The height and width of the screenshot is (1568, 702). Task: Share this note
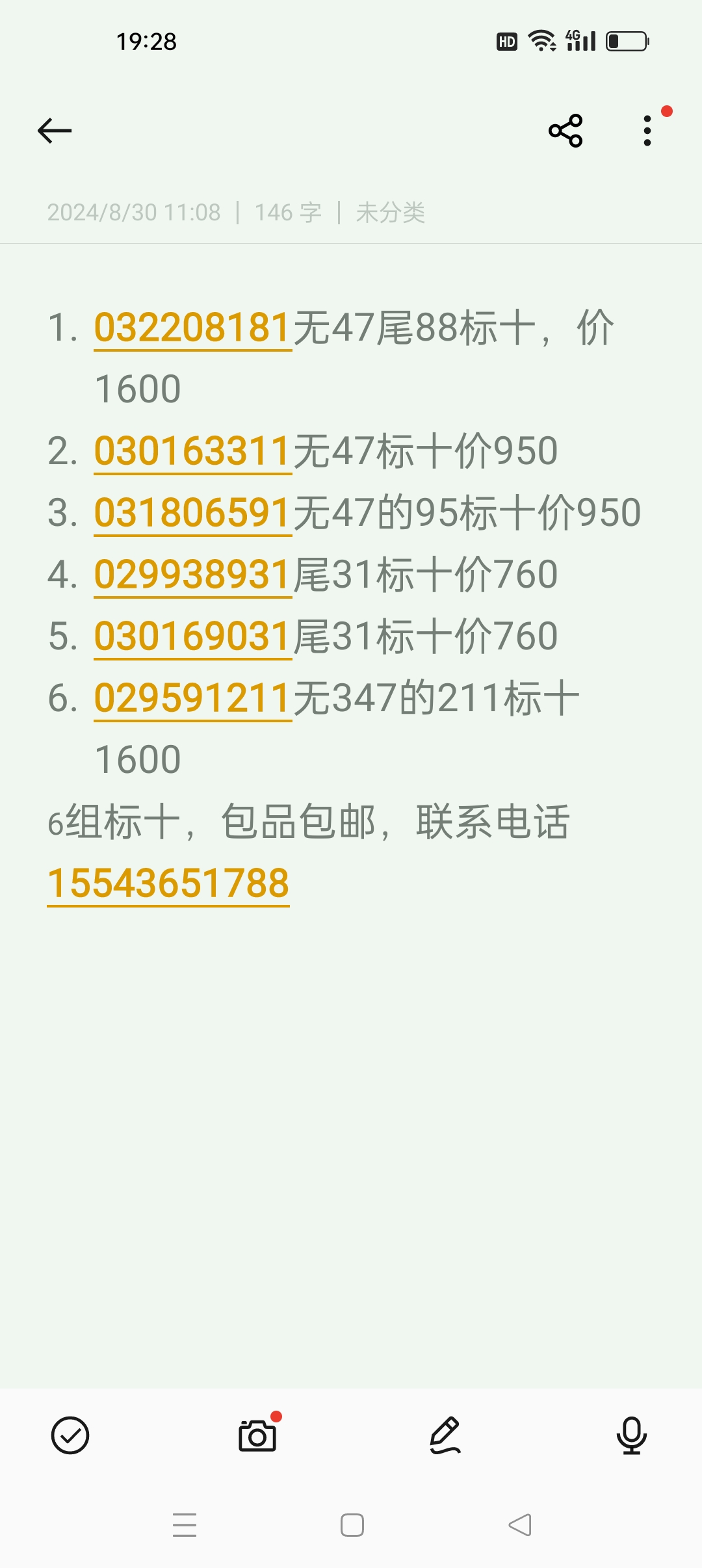pyautogui.click(x=565, y=131)
